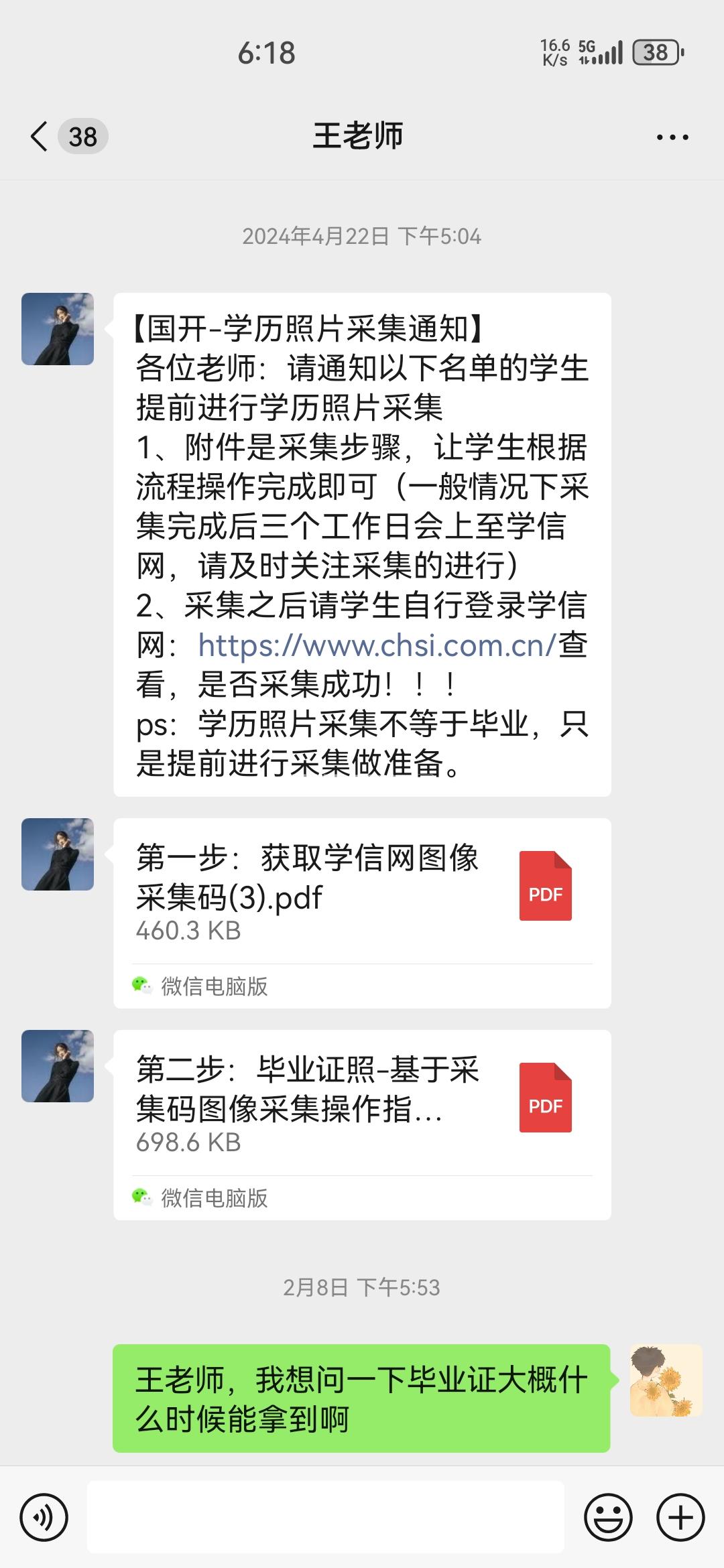The height and width of the screenshot is (1568, 724).
Task: Open chat info via three-dot menu
Action: (x=672, y=137)
